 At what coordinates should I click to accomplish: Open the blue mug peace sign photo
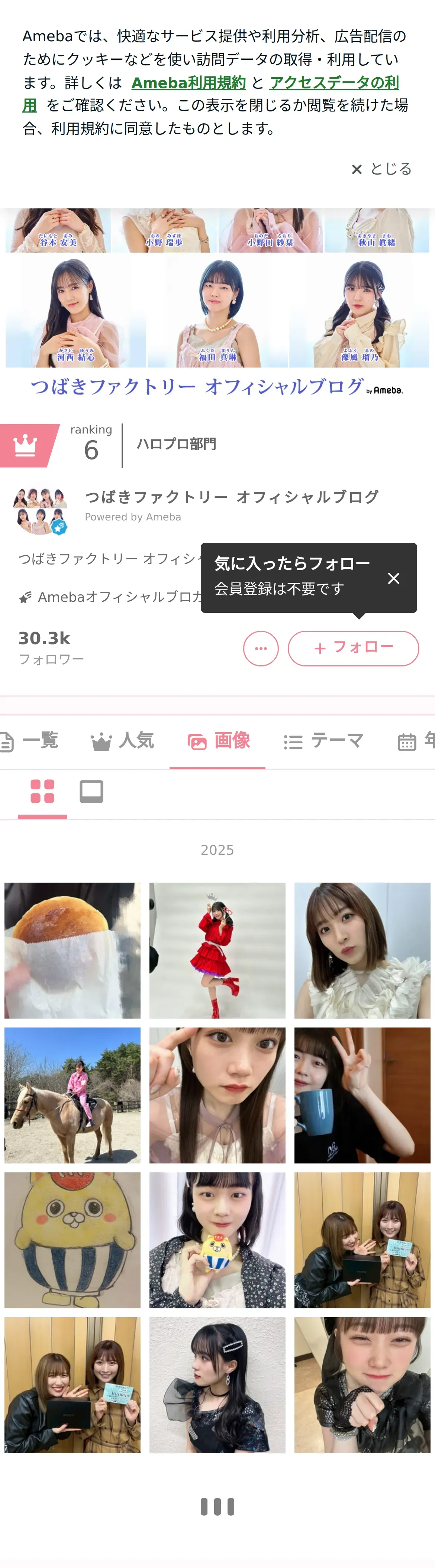coord(362,1095)
